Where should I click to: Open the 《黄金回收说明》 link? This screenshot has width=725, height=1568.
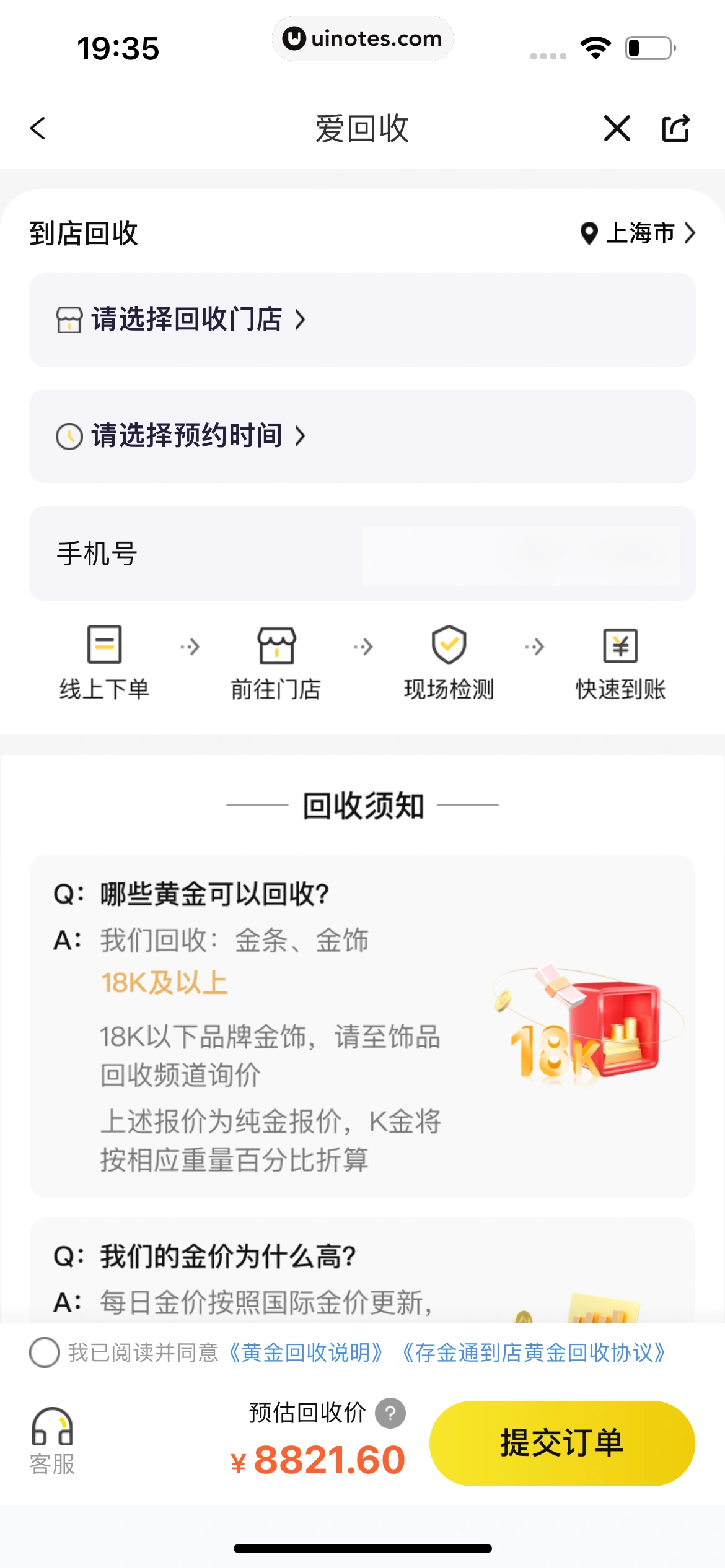pyautogui.click(x=306, y=1352)
